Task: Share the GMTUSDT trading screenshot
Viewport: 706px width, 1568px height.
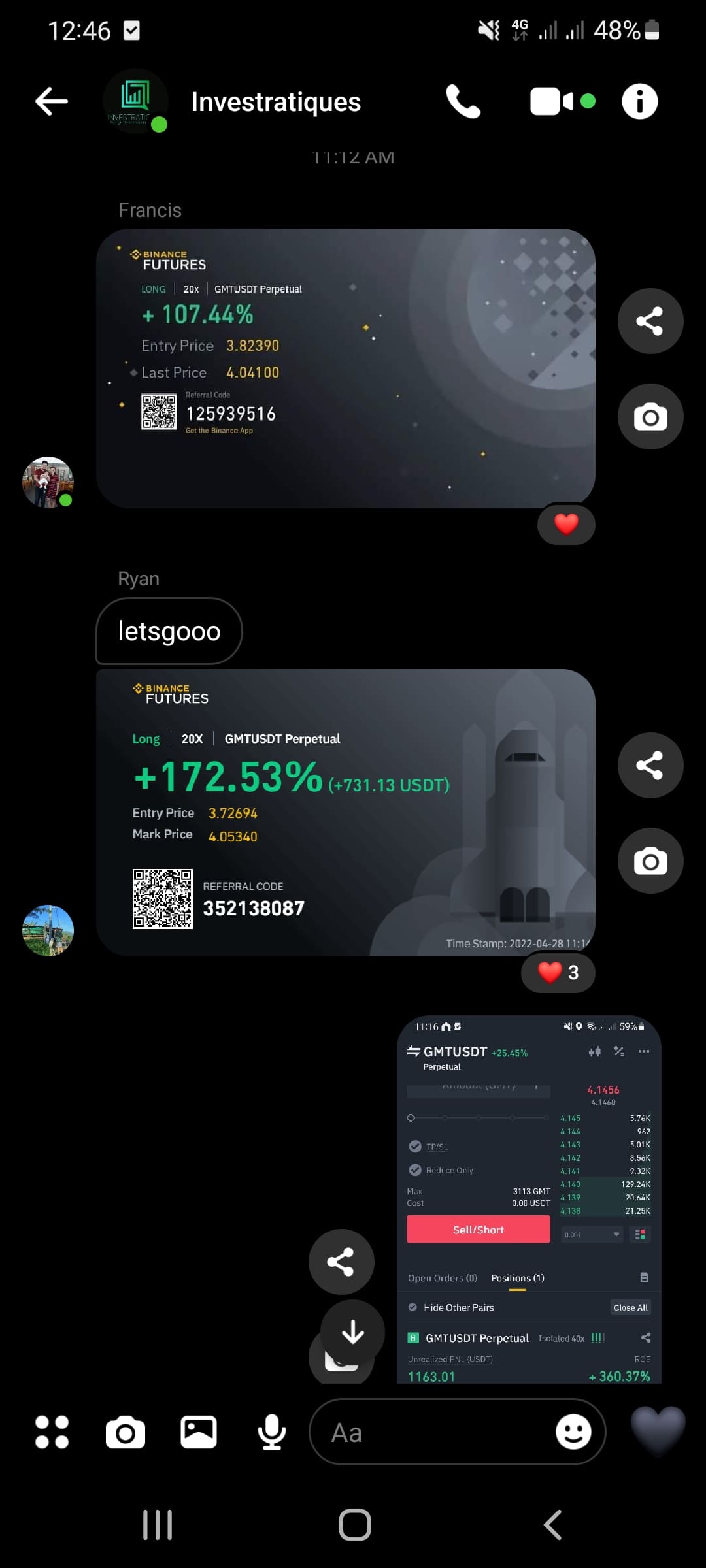Action: [x=341, y=1262]
